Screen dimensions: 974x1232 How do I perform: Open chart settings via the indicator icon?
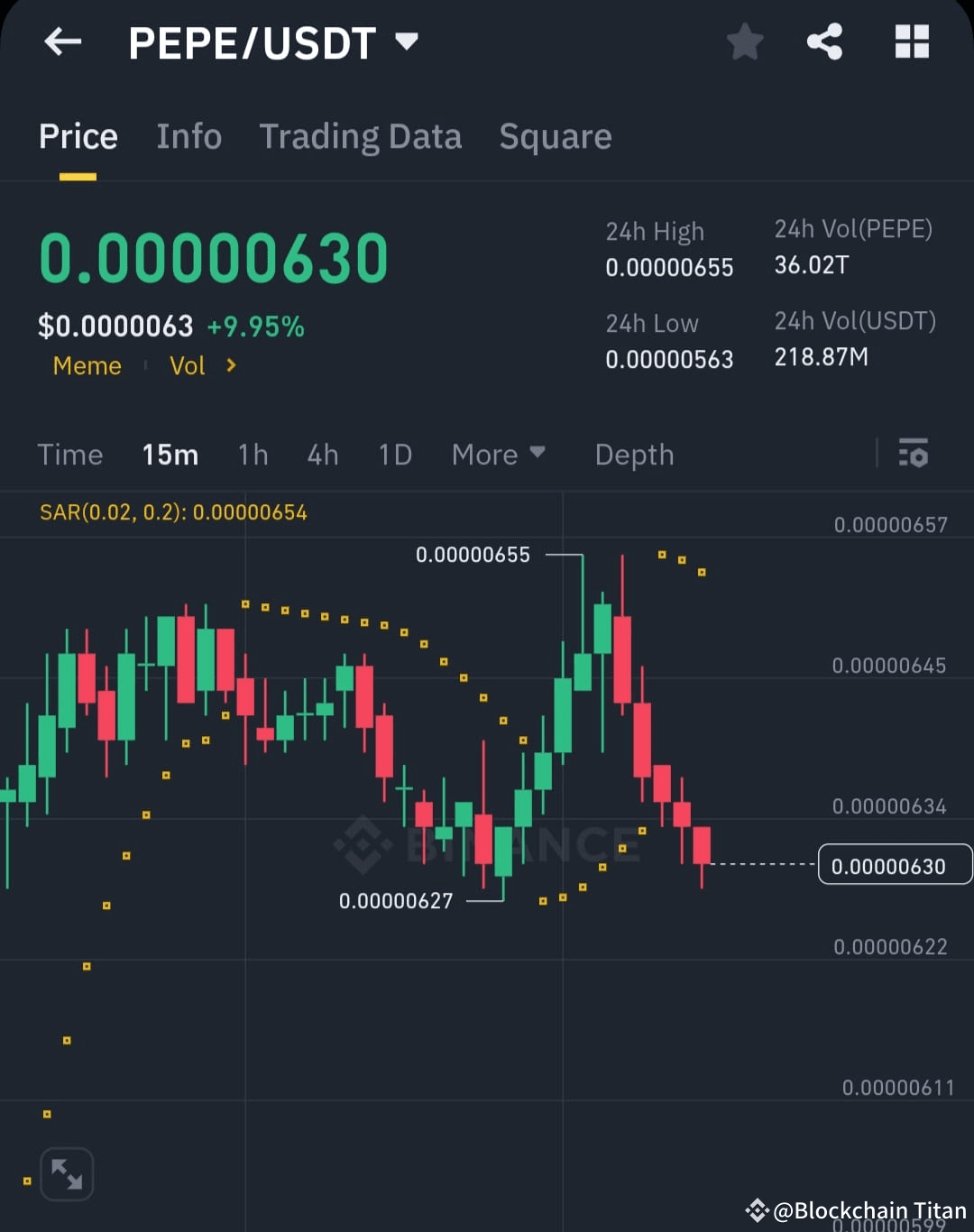point(914,454)
